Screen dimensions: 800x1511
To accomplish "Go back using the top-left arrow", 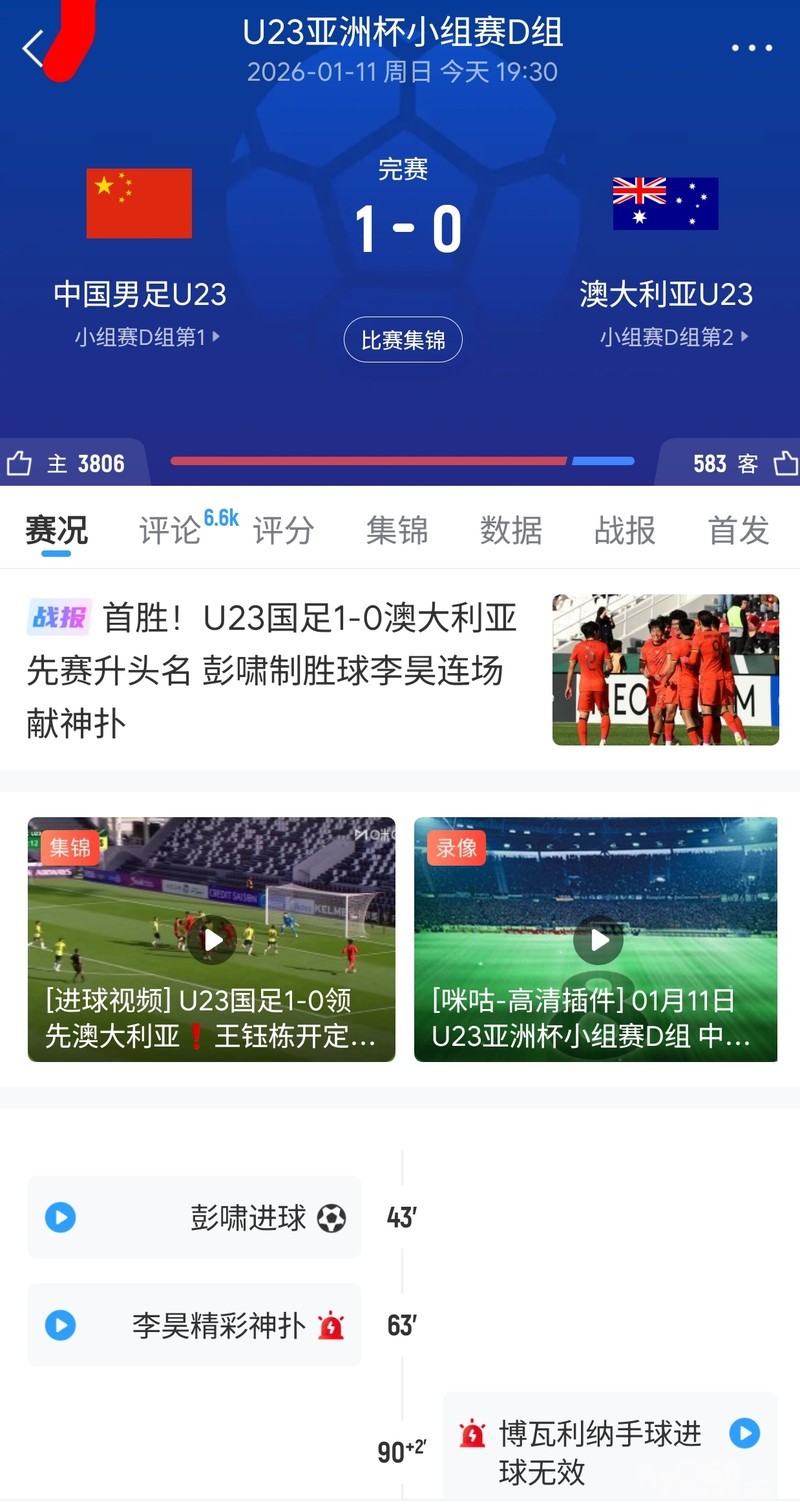I will (x=35, y=48).
